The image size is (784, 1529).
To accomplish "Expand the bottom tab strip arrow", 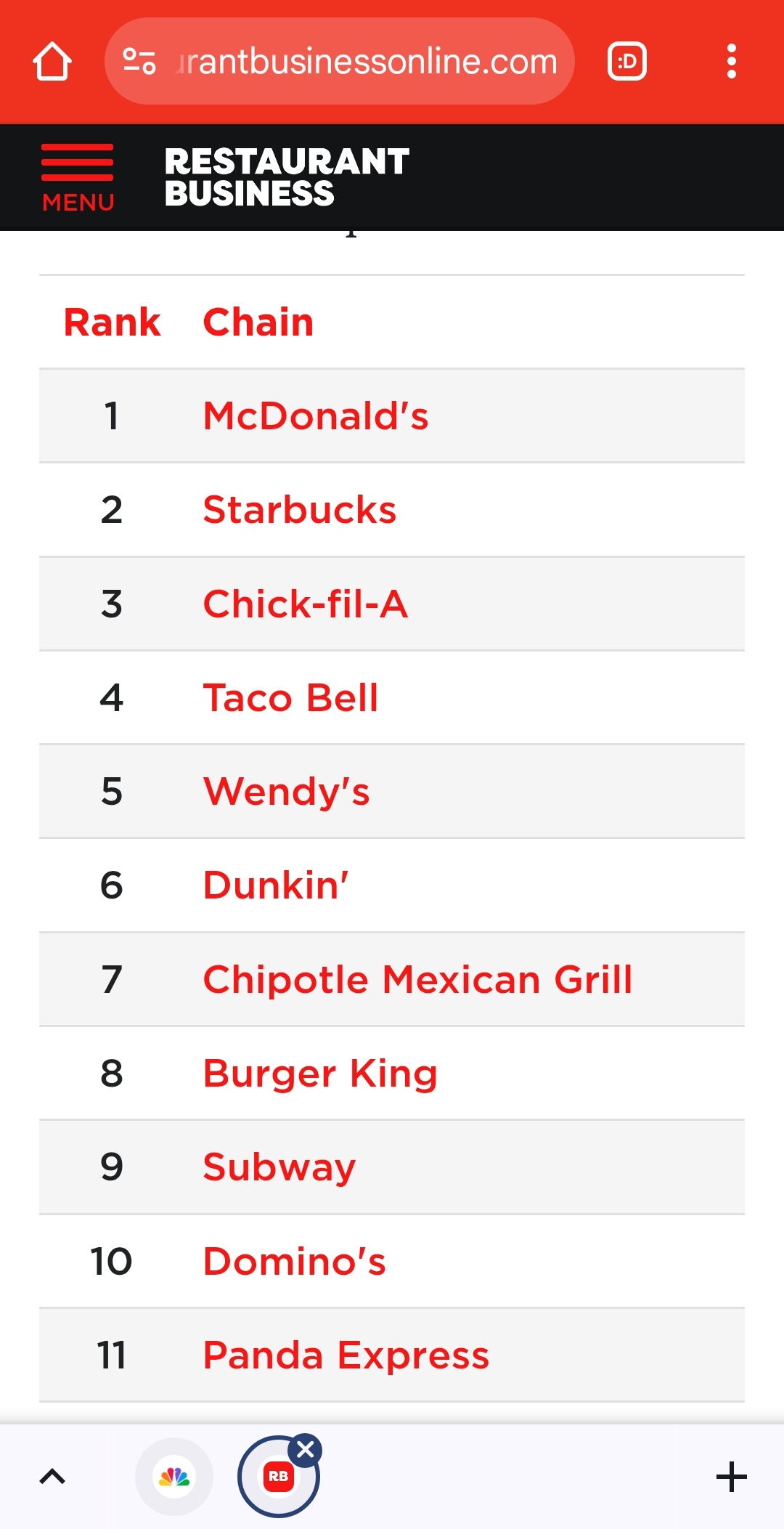I will tap(52, 1477).
